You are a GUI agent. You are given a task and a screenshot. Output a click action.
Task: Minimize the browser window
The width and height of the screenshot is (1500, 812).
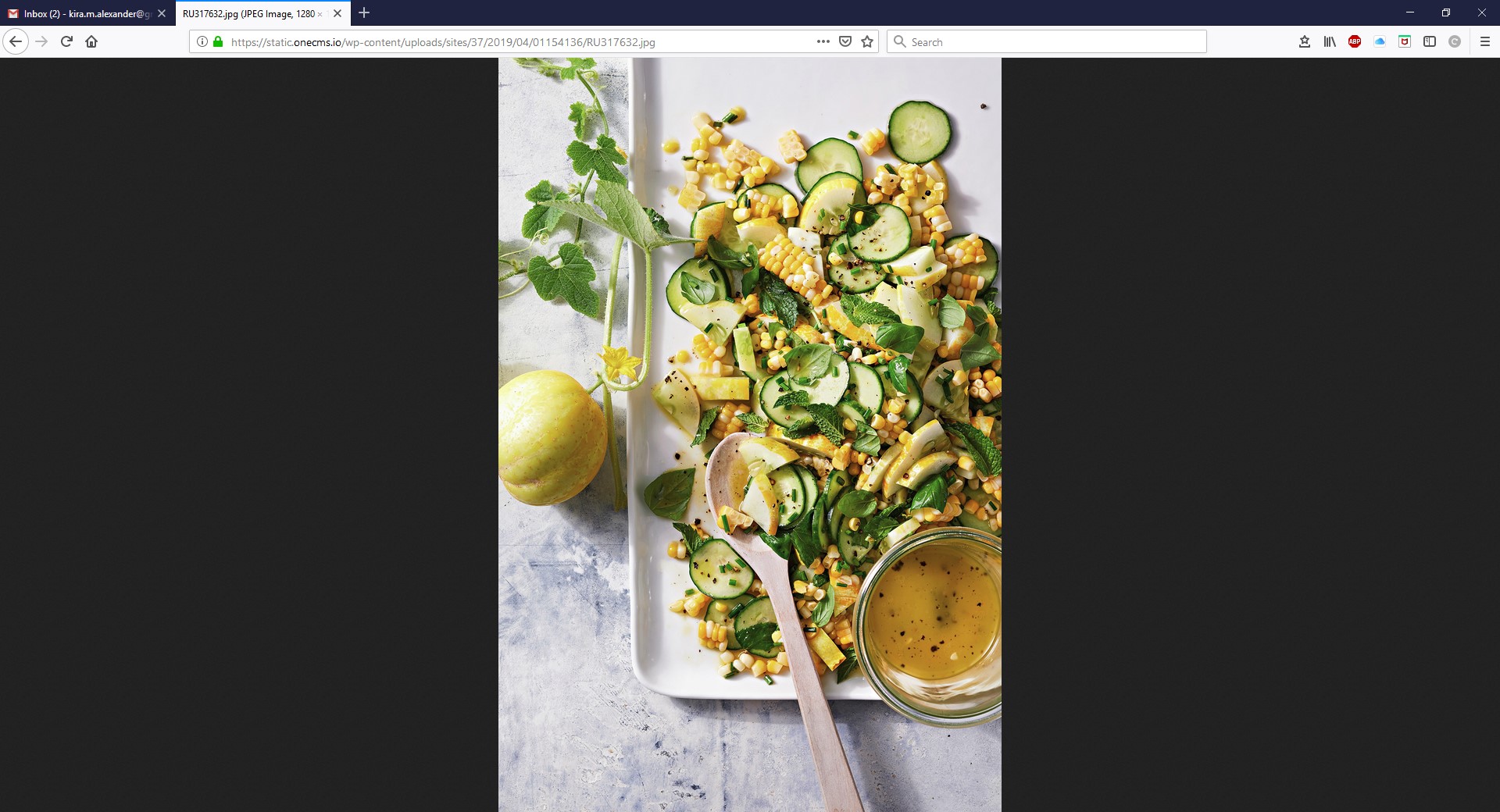pos(1409,12)
